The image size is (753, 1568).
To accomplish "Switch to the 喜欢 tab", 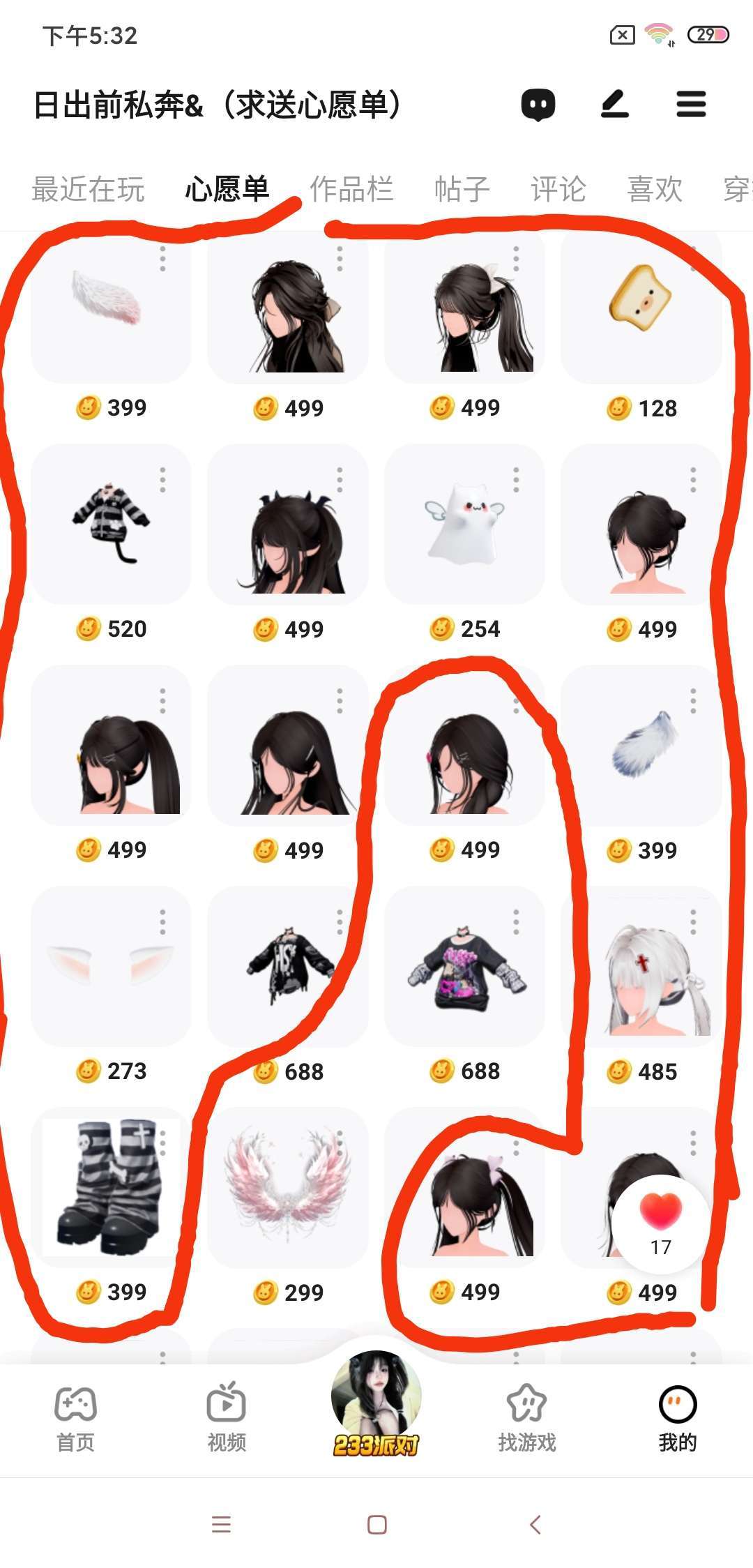I will [x=654, y=189].
